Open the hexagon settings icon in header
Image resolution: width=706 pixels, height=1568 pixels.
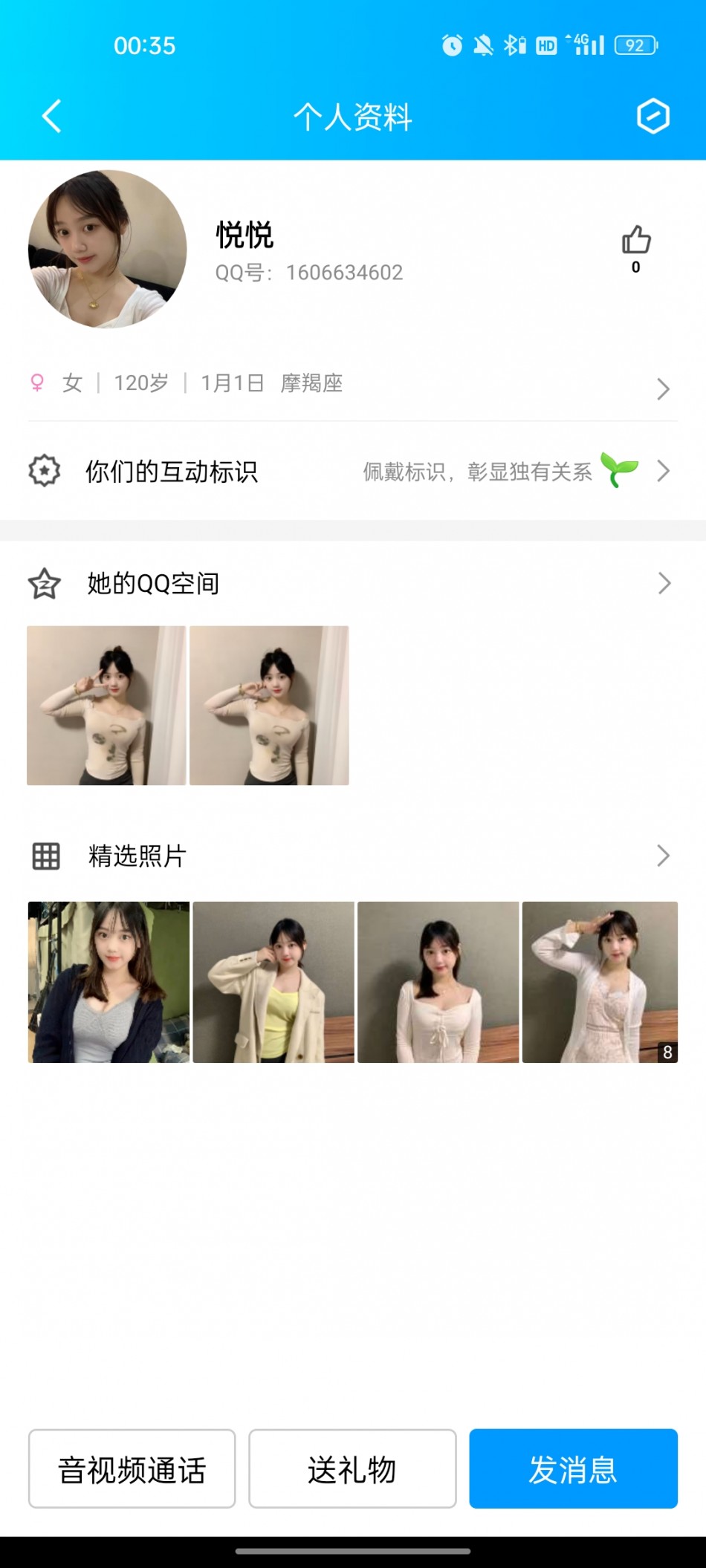[652, 117]
